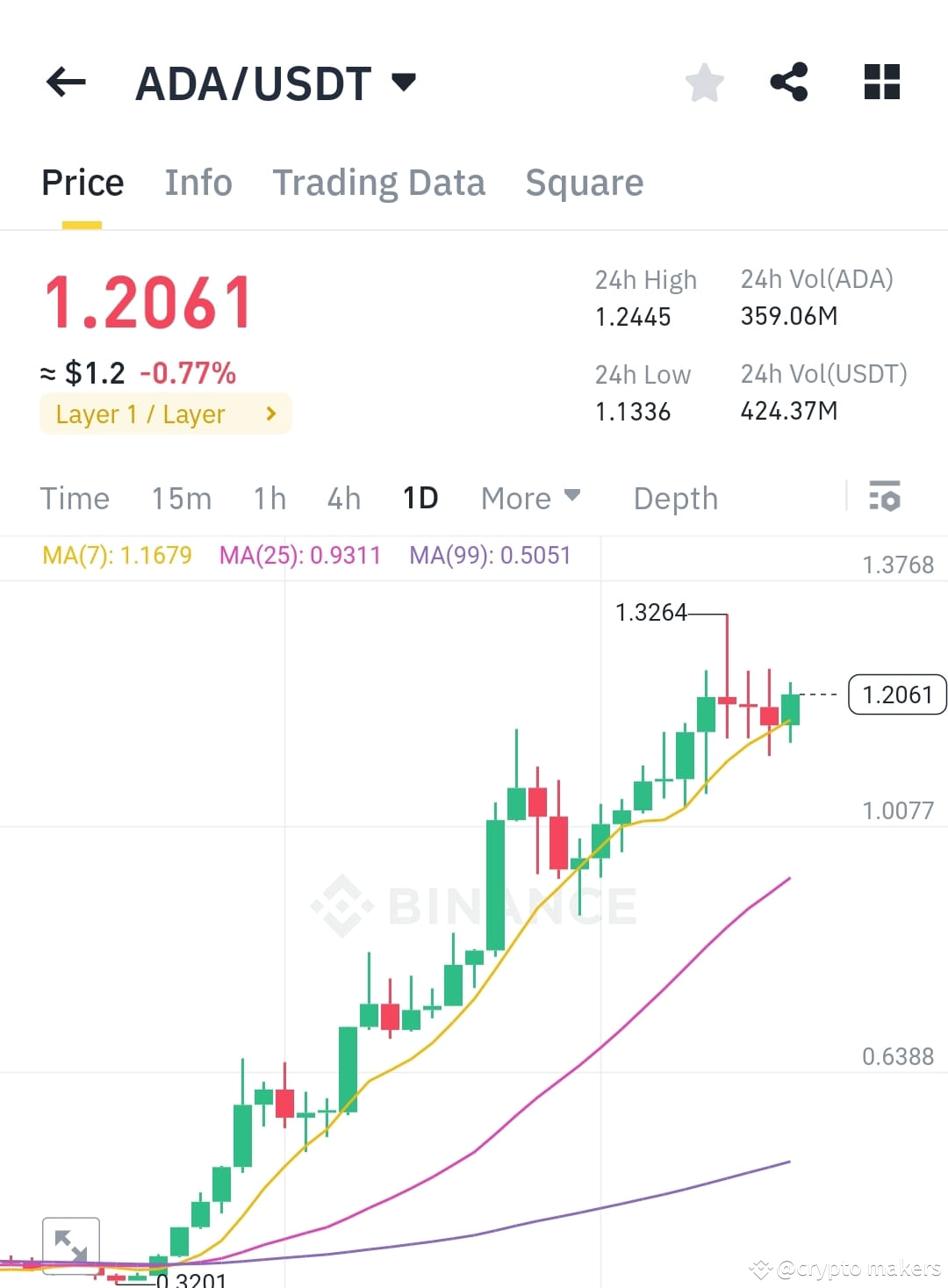Open chart settings via the indicator icon

[x=885, y=498]
